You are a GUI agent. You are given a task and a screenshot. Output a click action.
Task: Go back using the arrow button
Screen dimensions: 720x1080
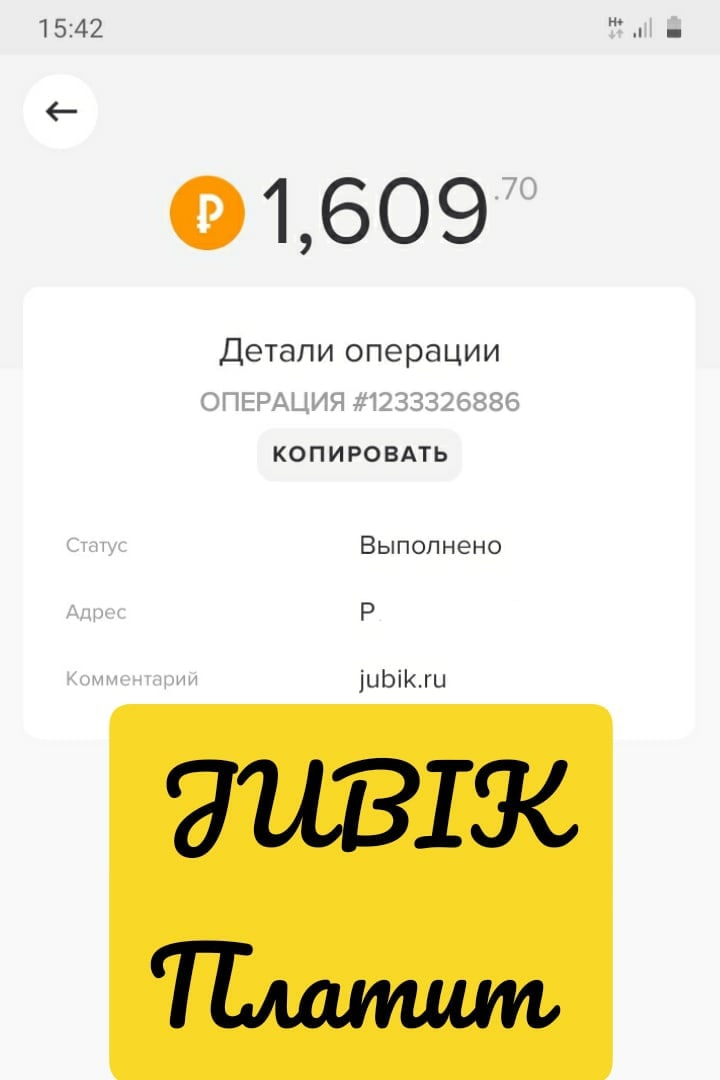(x=61, y=111)
